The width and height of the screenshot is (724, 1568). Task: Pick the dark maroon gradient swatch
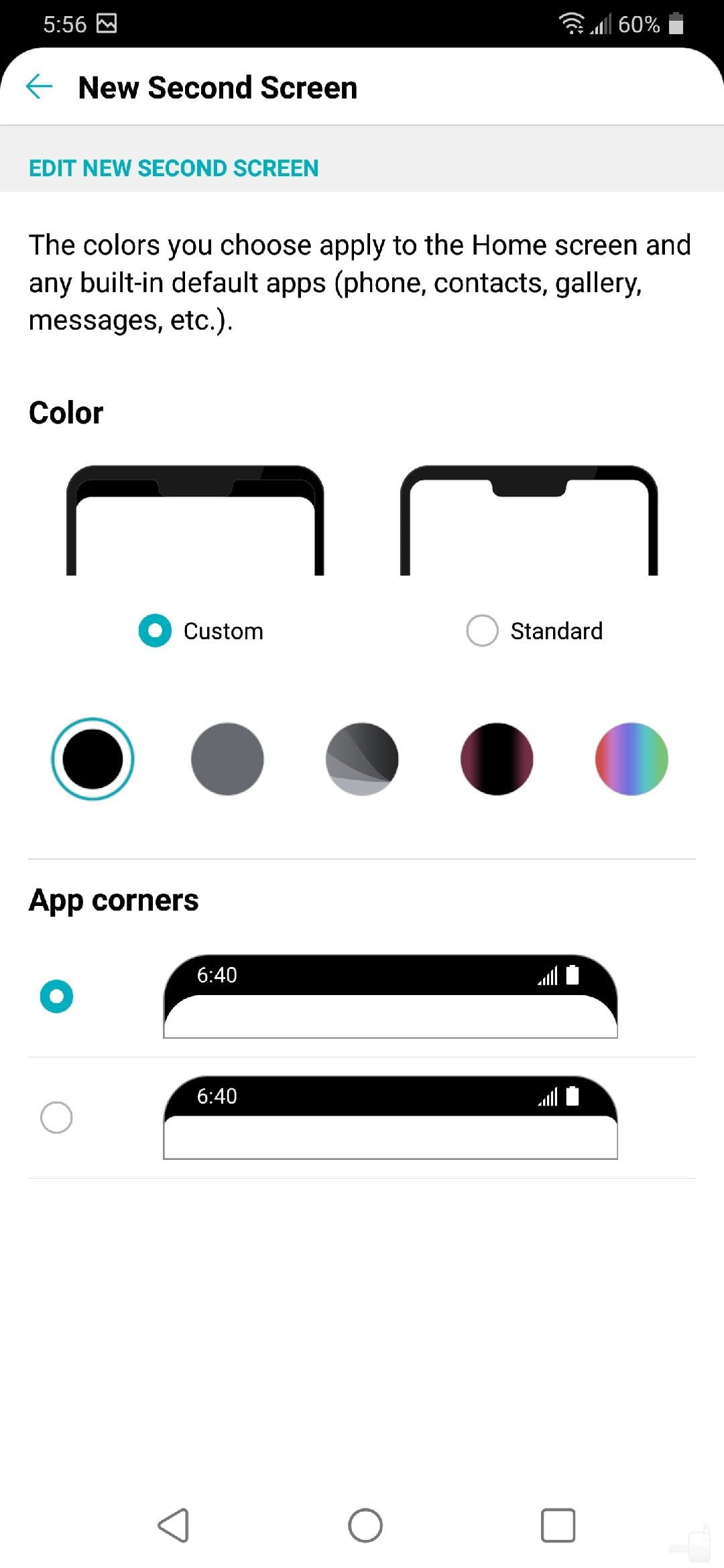(x=497, y=759)
